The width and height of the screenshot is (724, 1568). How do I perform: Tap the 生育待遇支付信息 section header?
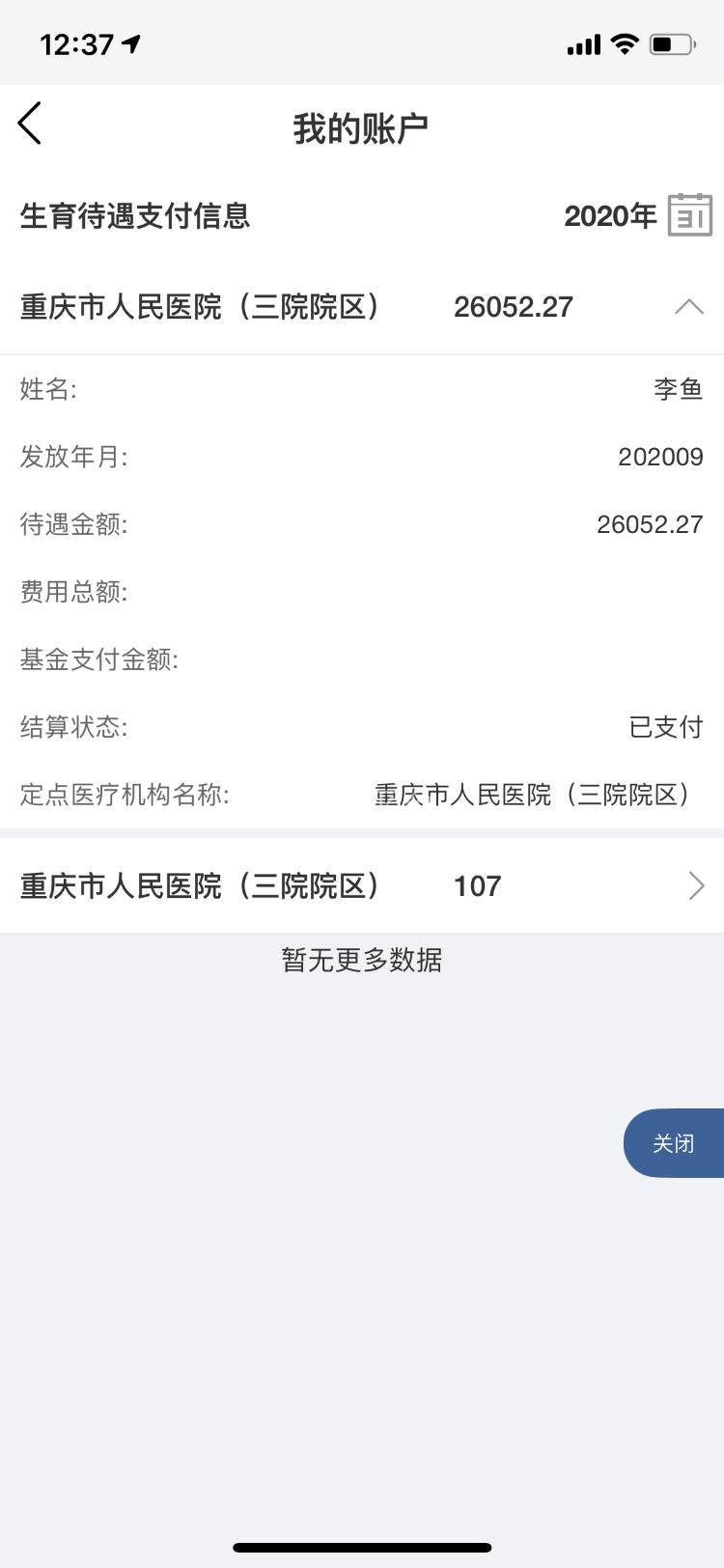(x=134, y=217)
